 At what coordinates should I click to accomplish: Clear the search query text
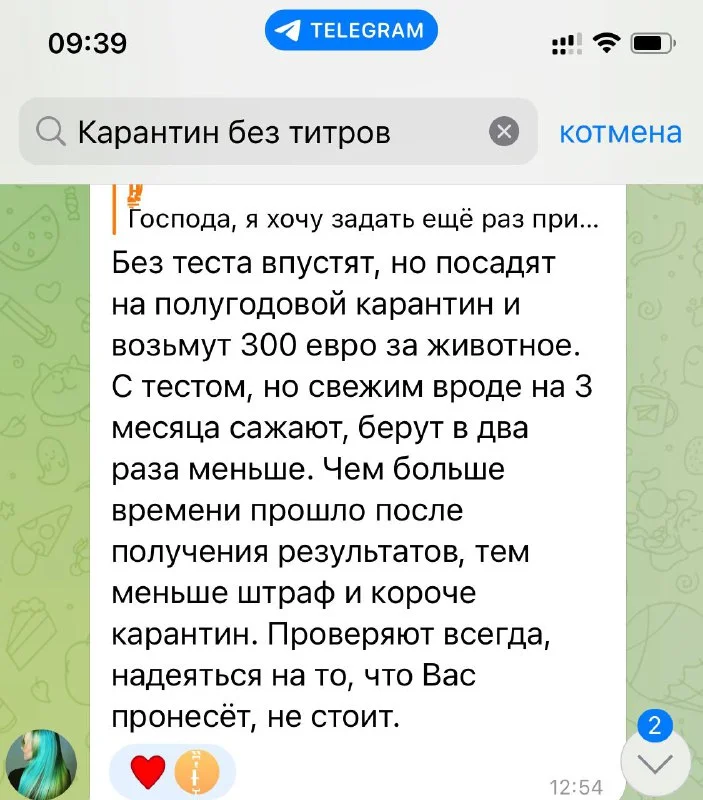coord(504,131)
